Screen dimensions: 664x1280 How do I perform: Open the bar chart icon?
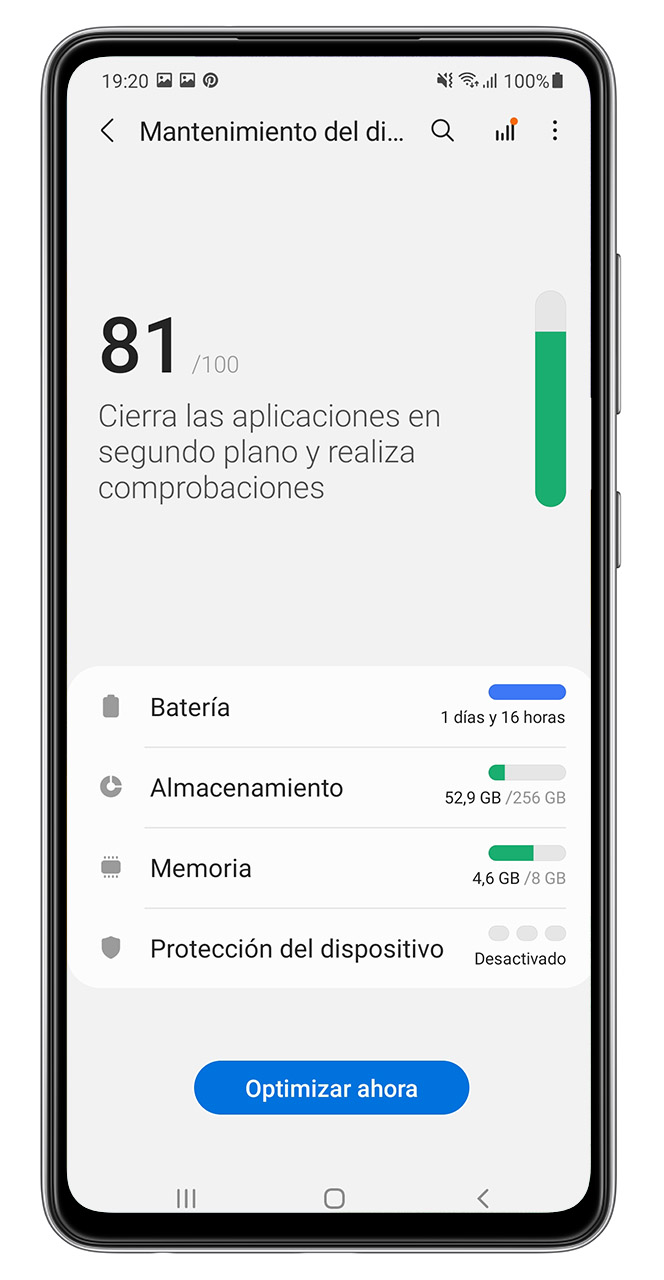point(506,130)
